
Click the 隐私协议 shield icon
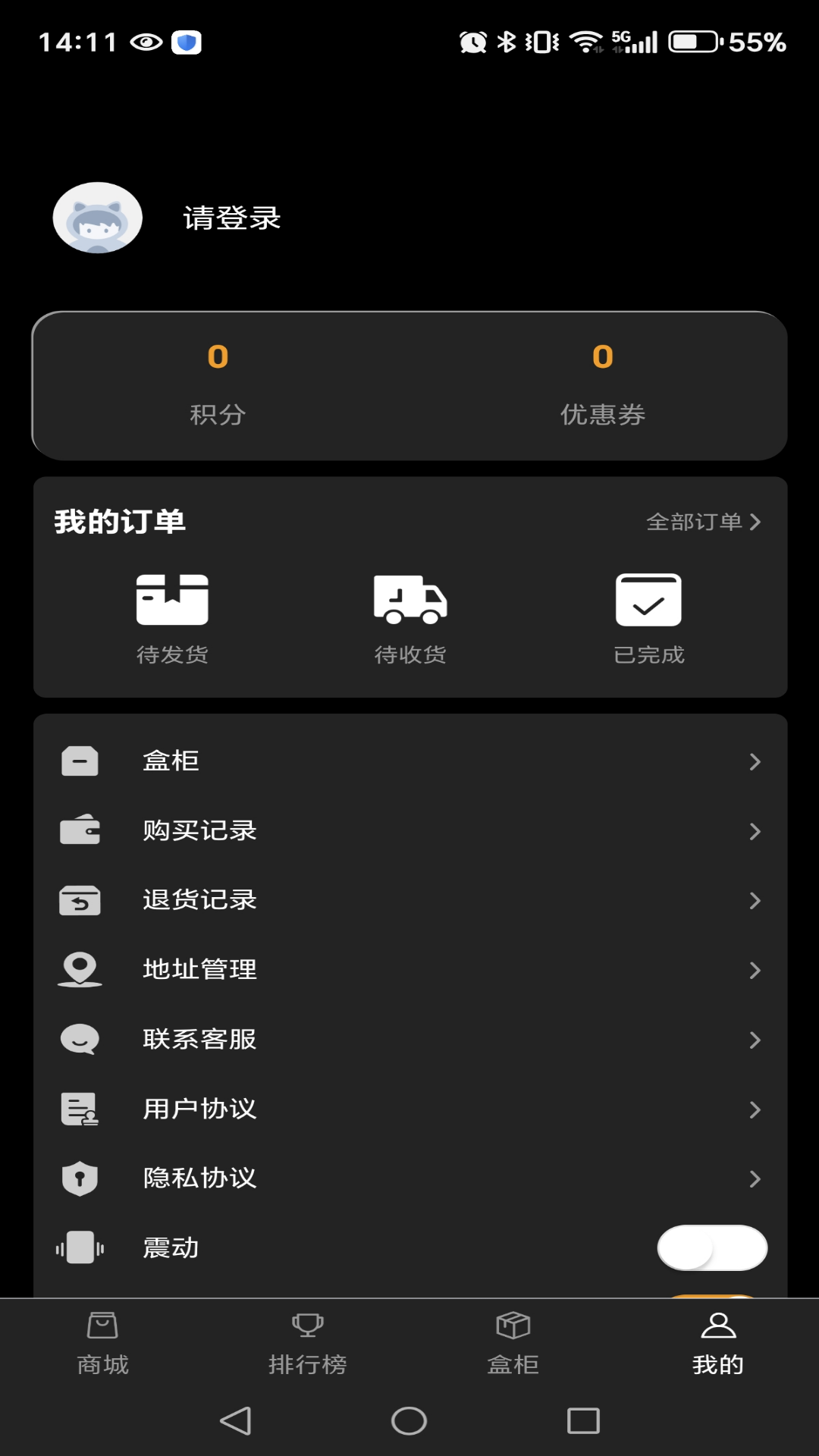pyautogui.click(x=79, y=1179)
